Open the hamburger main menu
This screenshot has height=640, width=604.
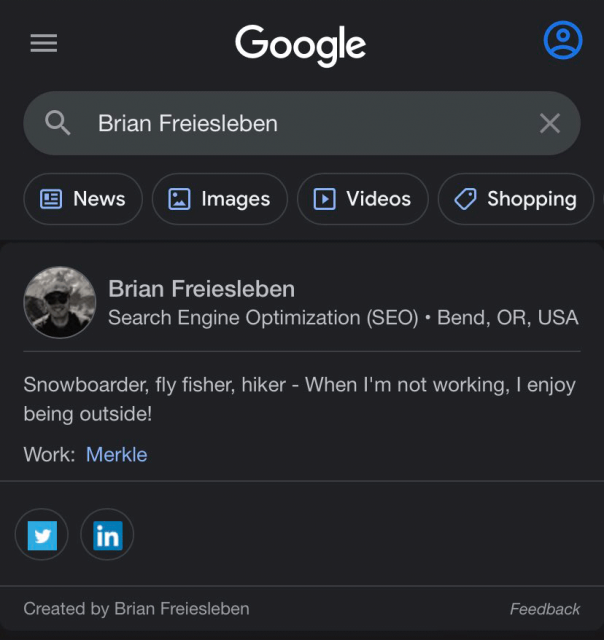pyautogui.click(x=43, y=43)
